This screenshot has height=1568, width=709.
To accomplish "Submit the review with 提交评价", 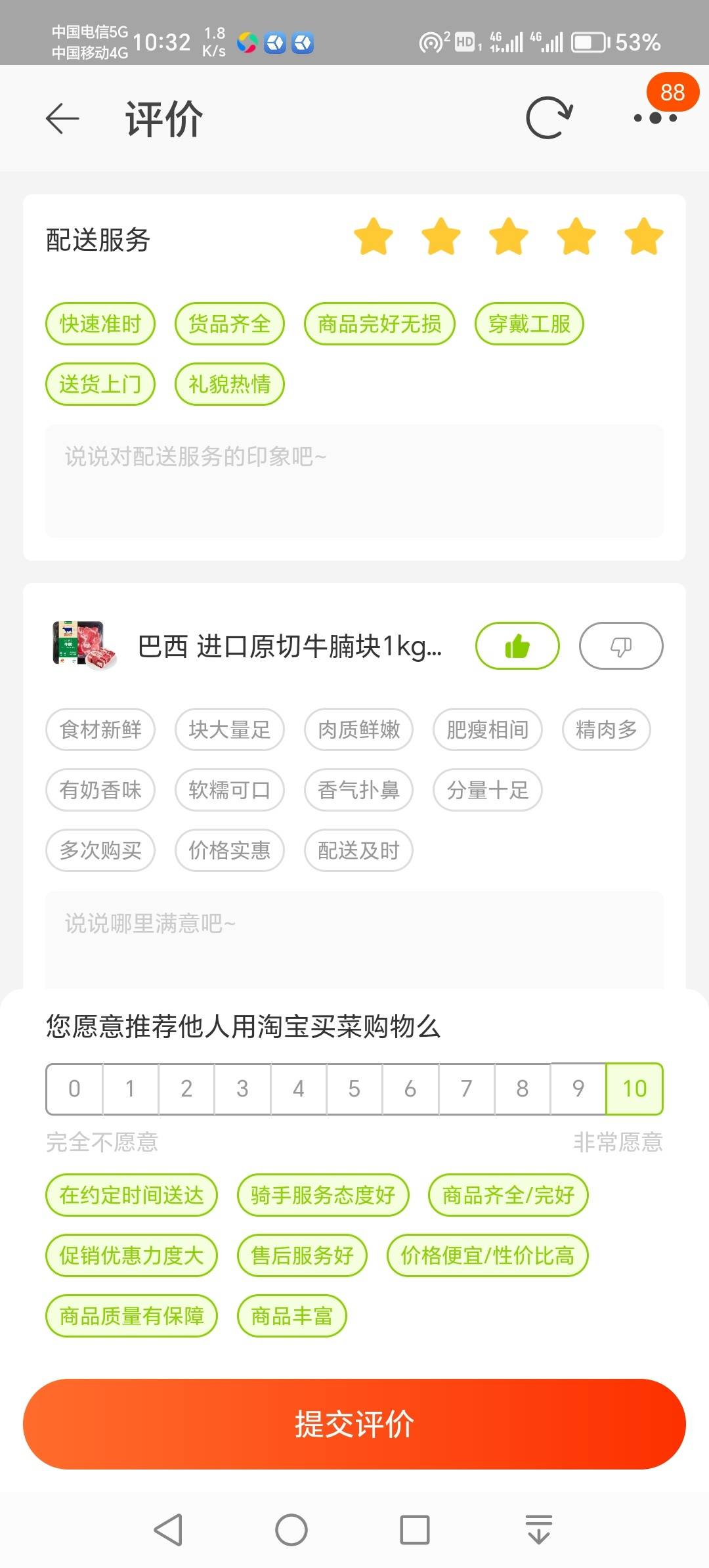I will [x=354, y=1424].
